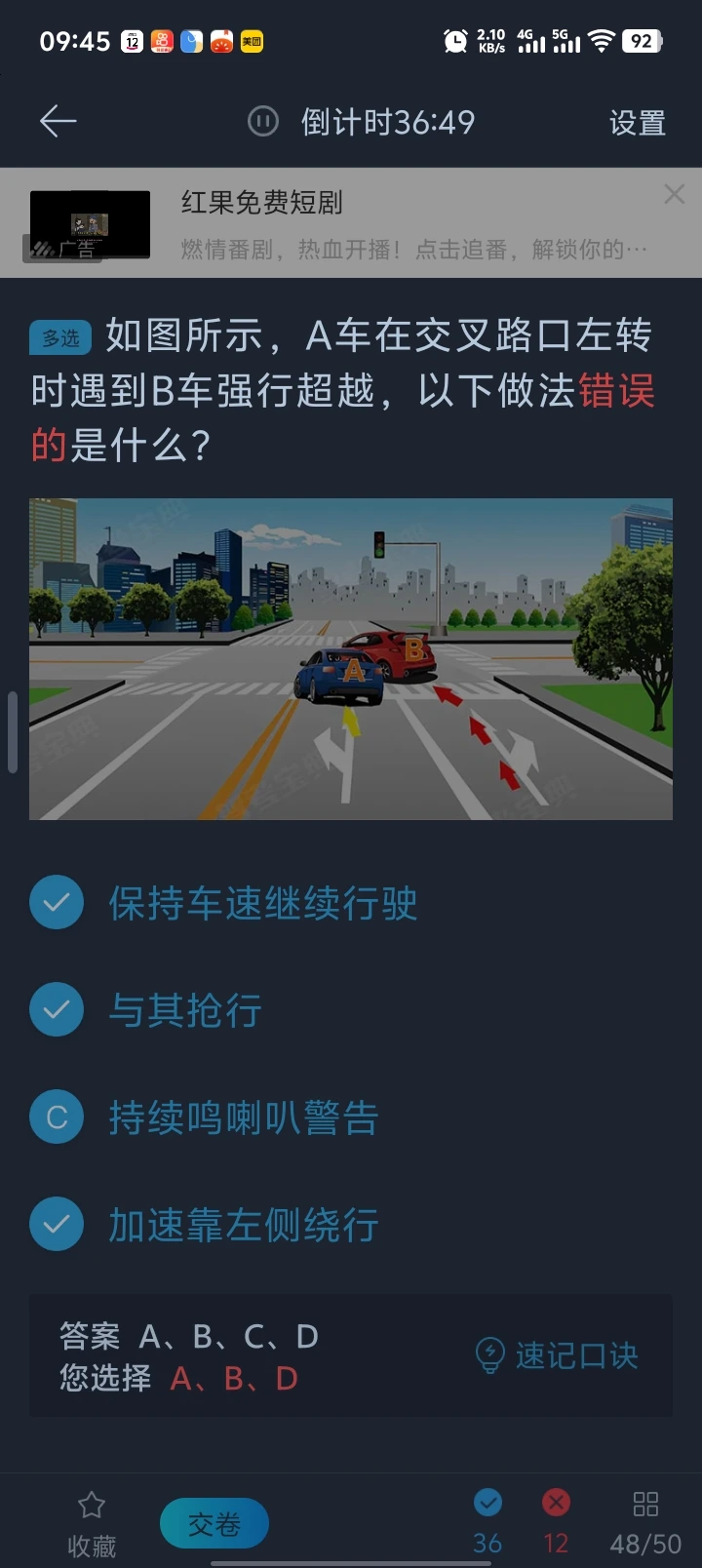Submit the exam with 交卷
Viewport: 702px width, 1568px height.
214,1523
